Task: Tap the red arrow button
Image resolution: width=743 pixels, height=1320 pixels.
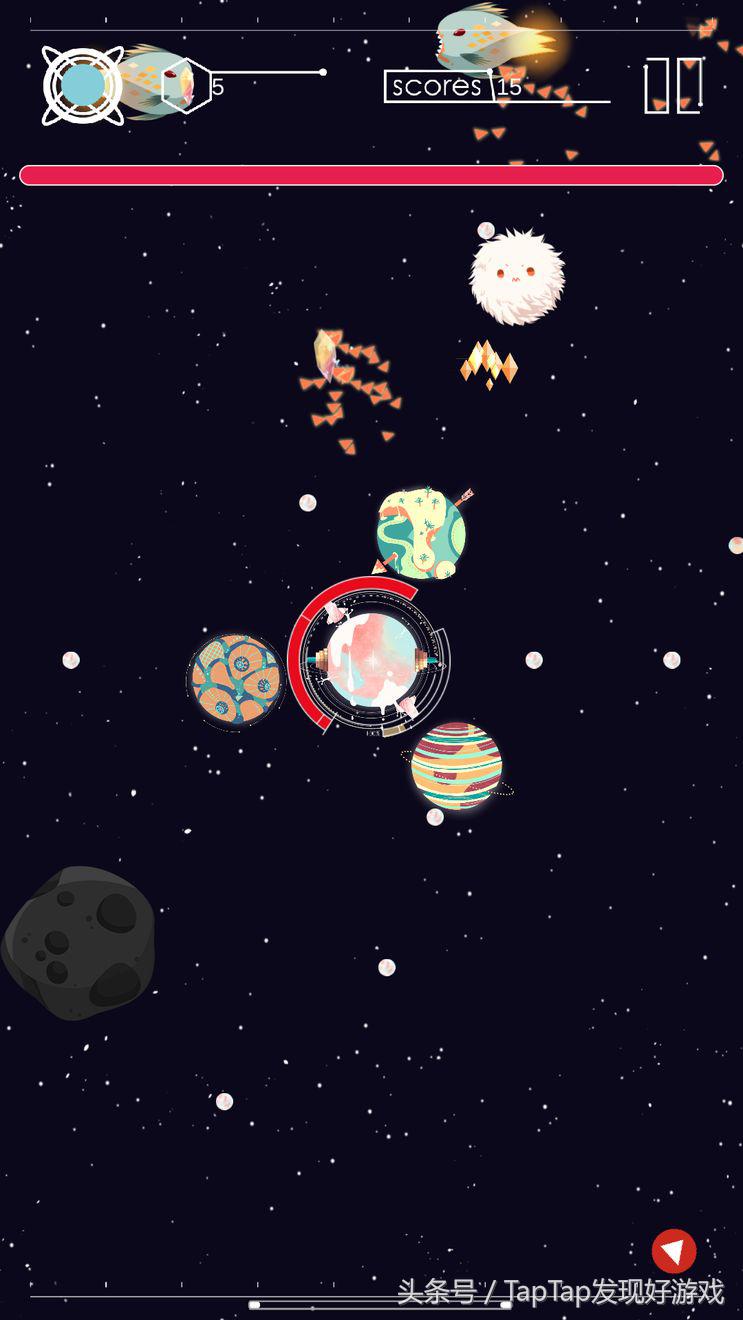Action: [674, 1251]
